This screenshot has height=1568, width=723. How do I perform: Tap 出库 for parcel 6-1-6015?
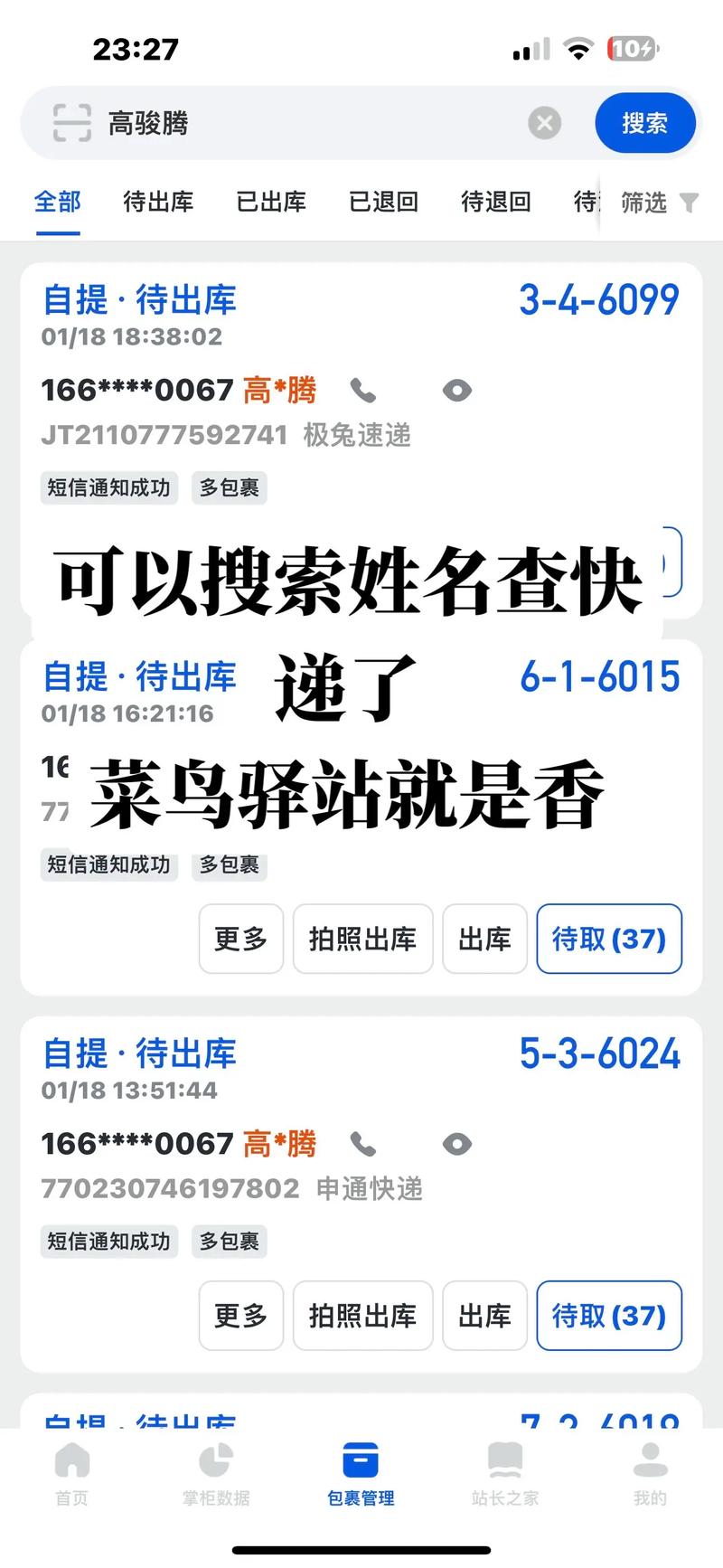484,939
